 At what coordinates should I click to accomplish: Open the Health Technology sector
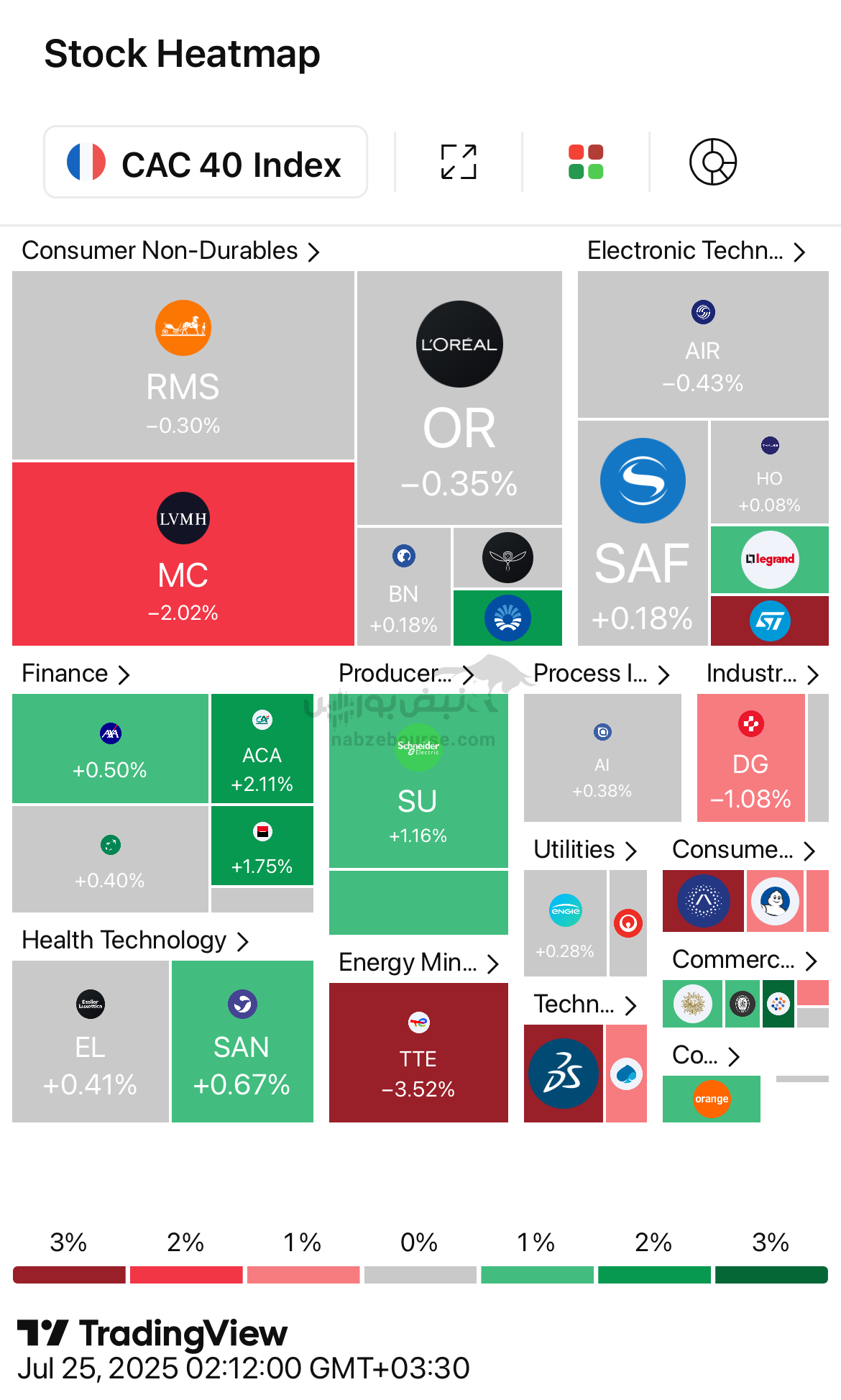(x=135, y=941)
